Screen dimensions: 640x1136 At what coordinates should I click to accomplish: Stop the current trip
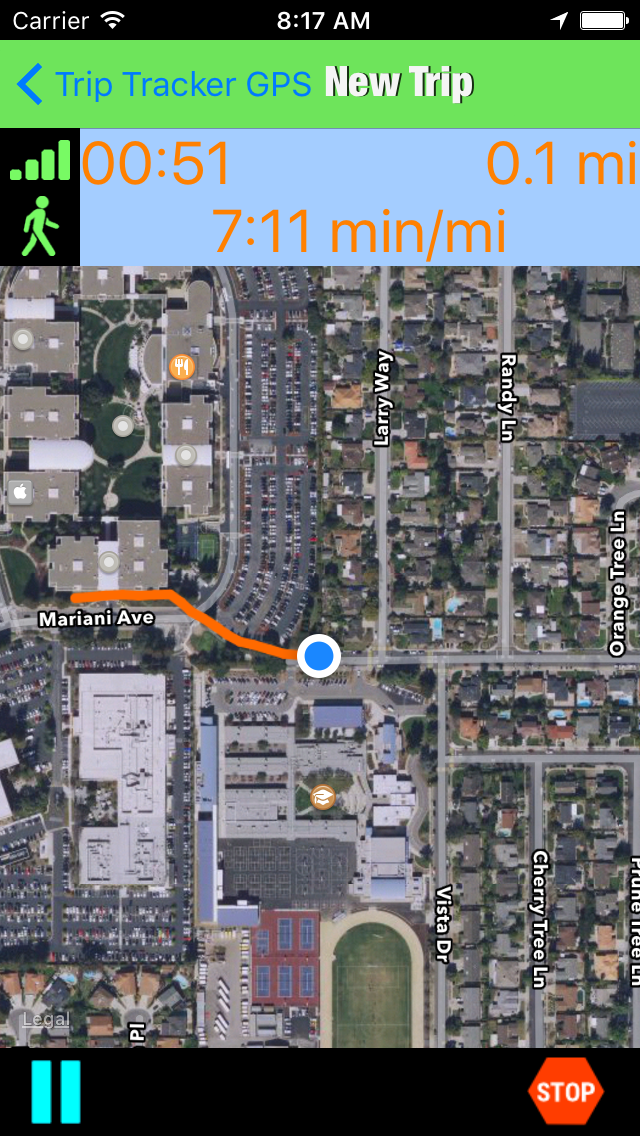pos(566,1092)
